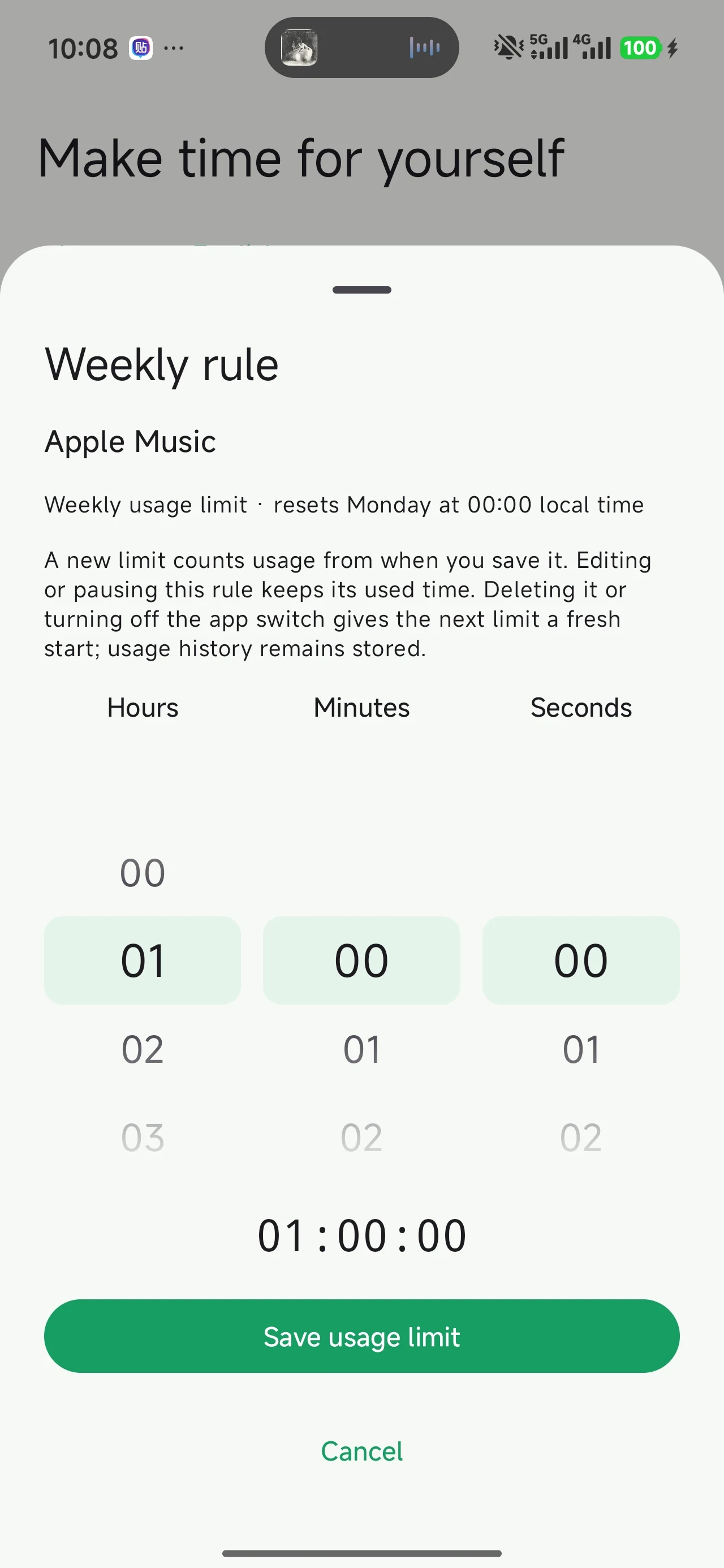Image resolution: width=724 pixels, height=1568 pixels.
Task: Select 01 in the Minutes picker
Action: pos(361,1049)
